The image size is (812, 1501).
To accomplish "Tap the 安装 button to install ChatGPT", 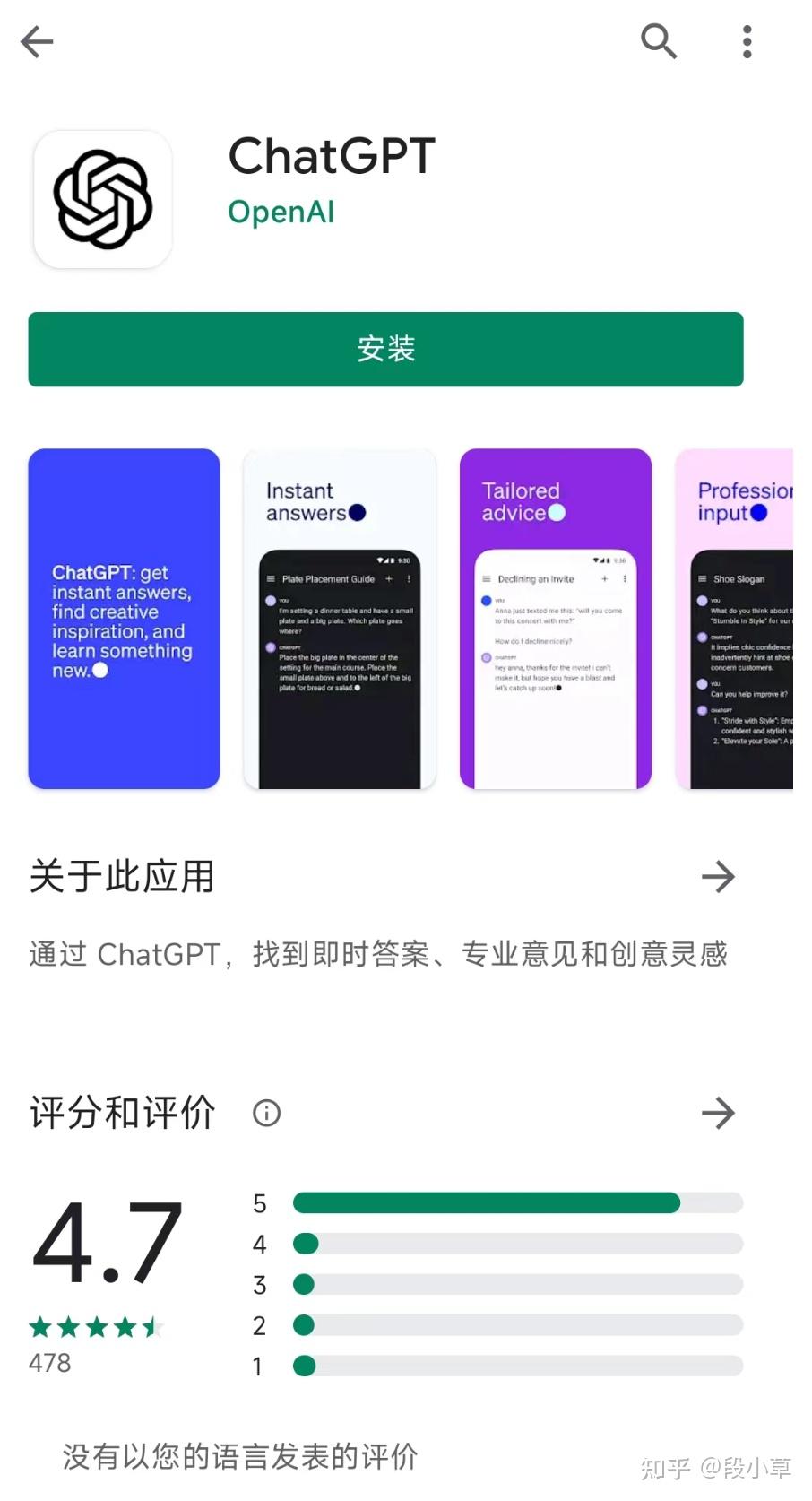I will [385, 350].
